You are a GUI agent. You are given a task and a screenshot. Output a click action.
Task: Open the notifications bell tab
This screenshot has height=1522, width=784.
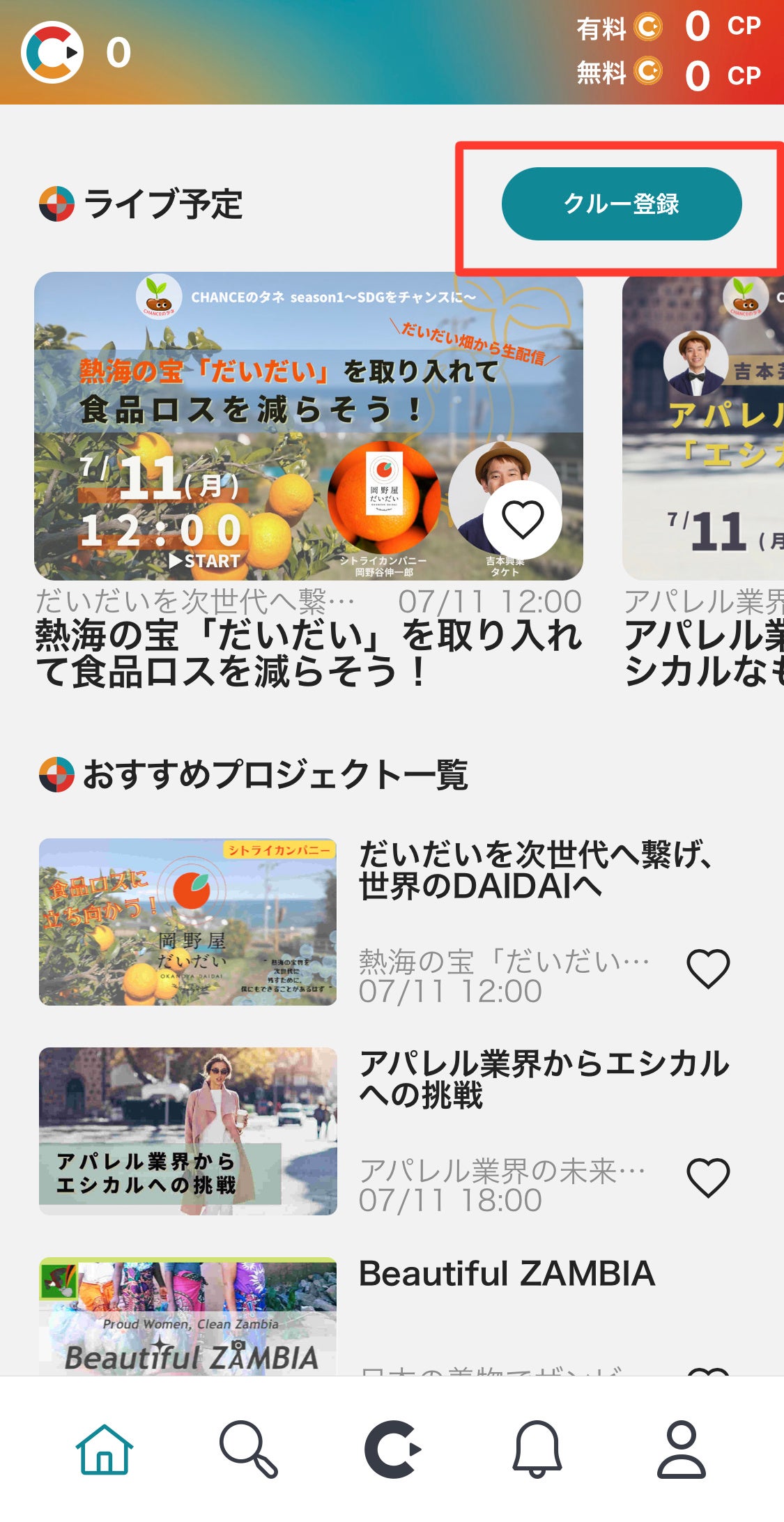coord(537,1450)
